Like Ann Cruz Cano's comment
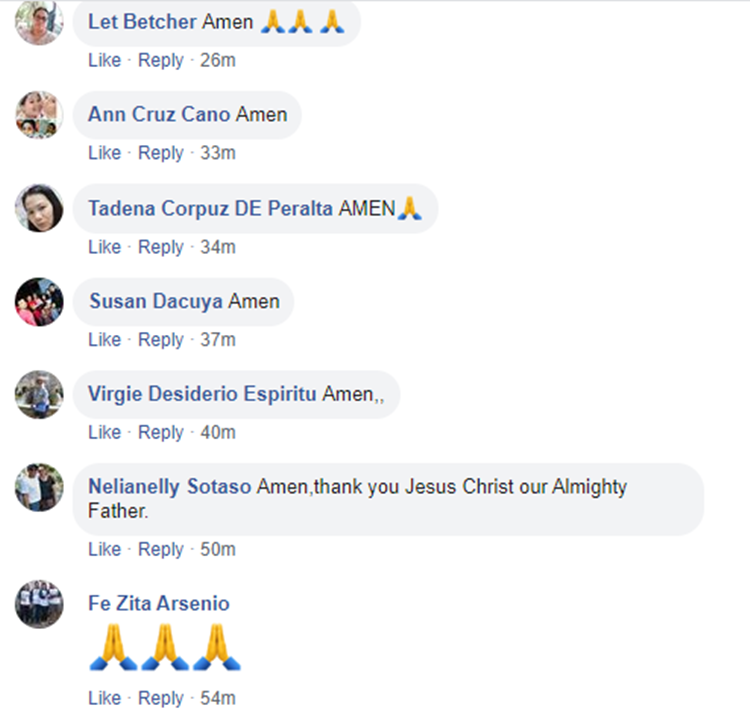 (104, 153)
